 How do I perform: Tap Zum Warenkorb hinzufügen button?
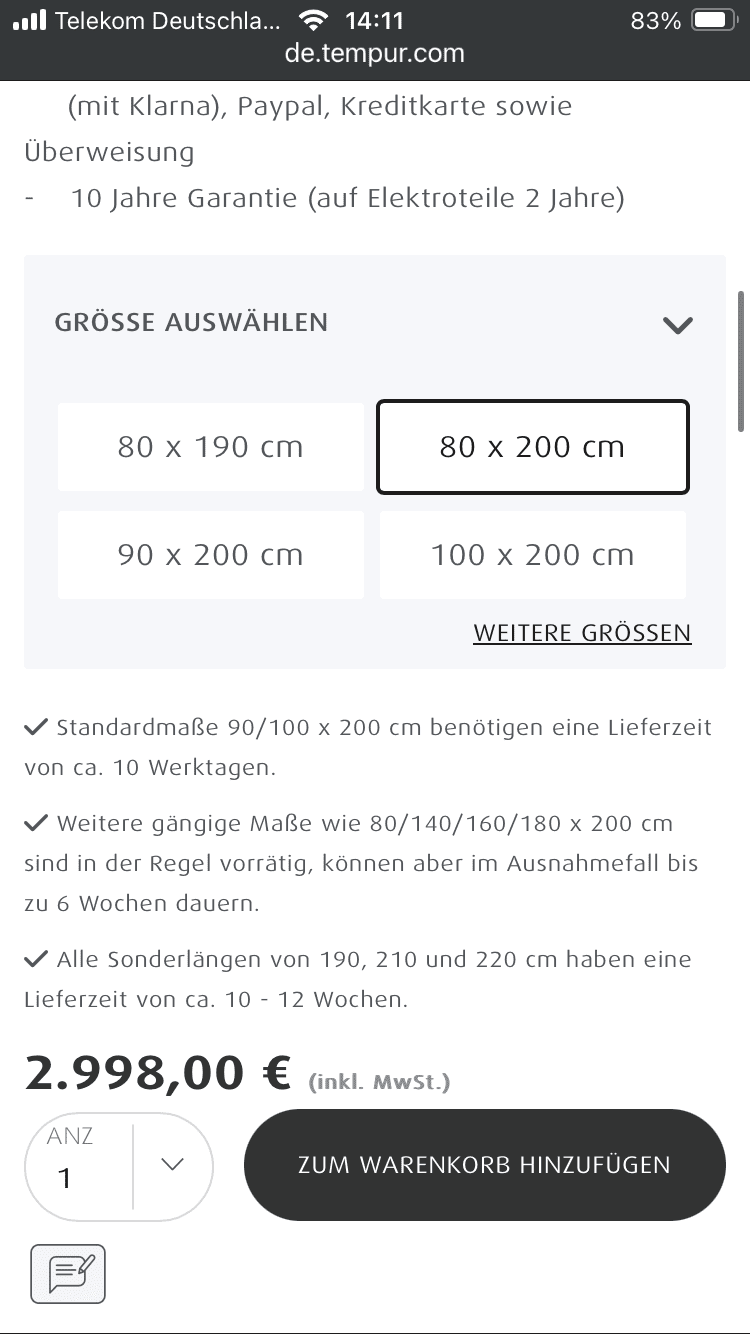485,1165
